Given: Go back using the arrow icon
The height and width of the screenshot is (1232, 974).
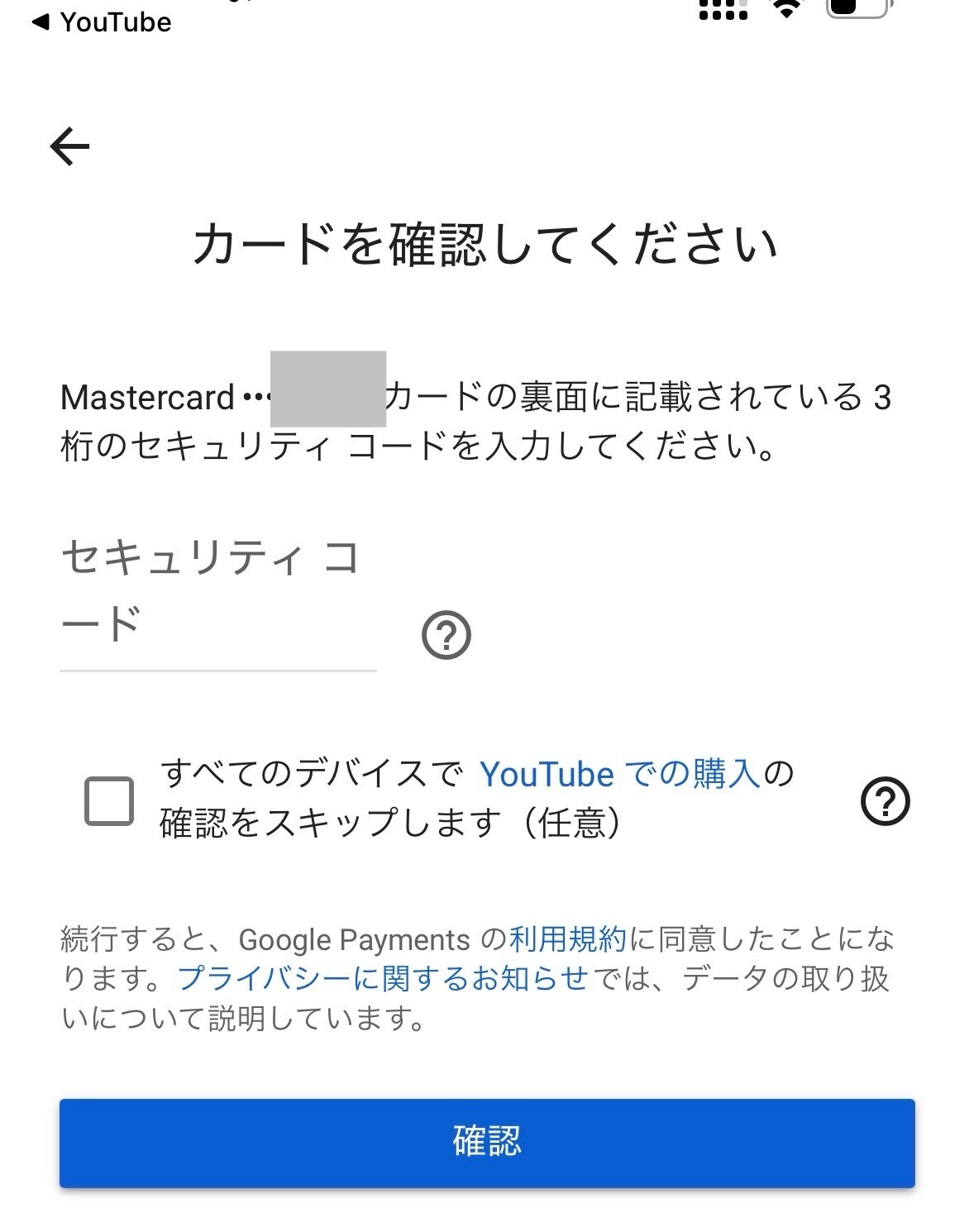Looking at the screenshot, I should [69, 147].
